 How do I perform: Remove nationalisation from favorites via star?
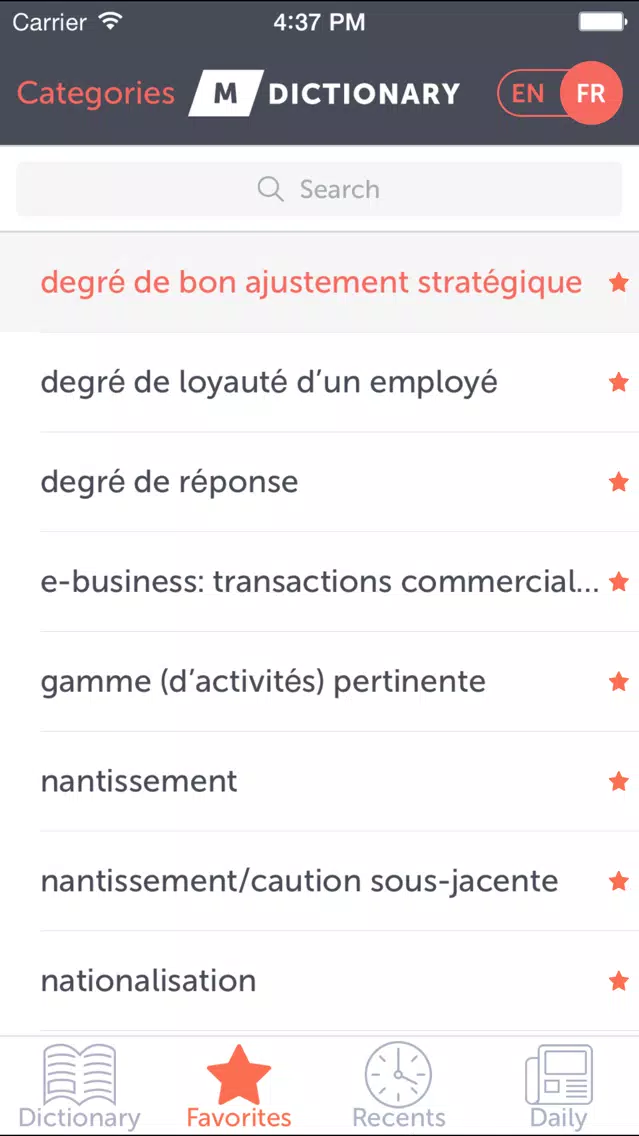[619, 982]
